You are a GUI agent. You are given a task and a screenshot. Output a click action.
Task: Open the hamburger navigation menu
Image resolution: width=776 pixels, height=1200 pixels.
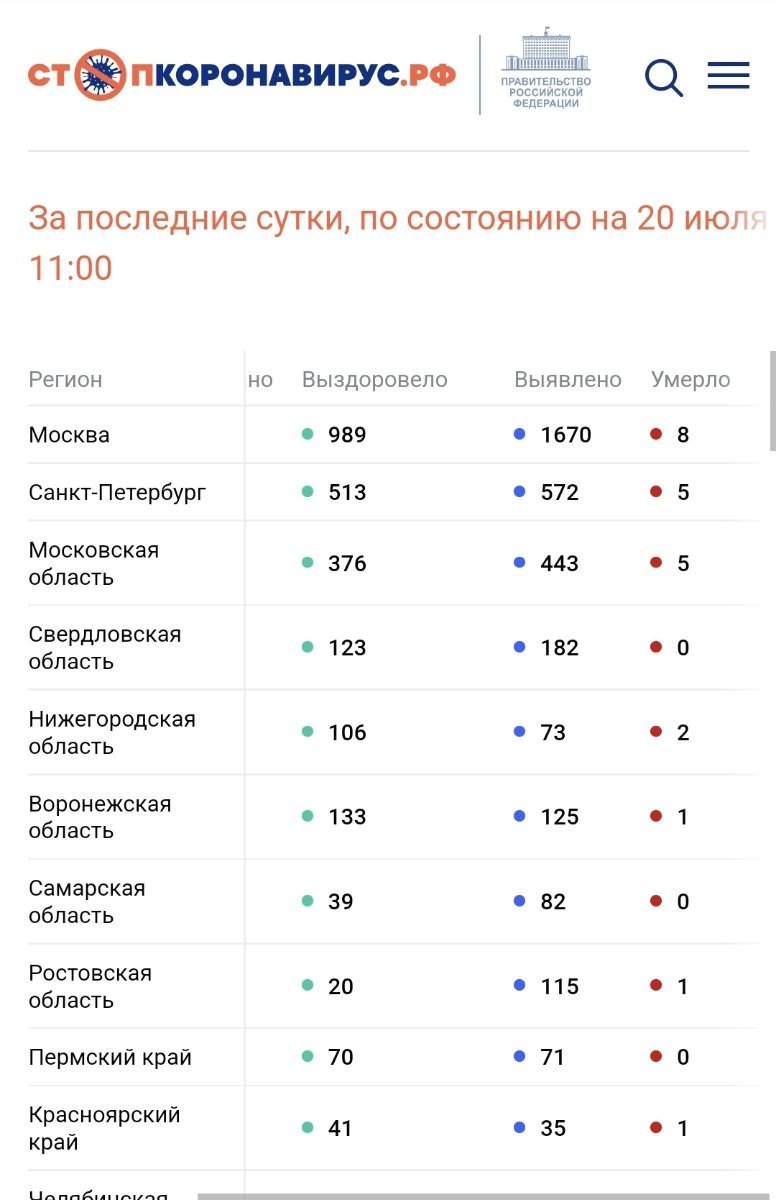[x=728, y=76]
